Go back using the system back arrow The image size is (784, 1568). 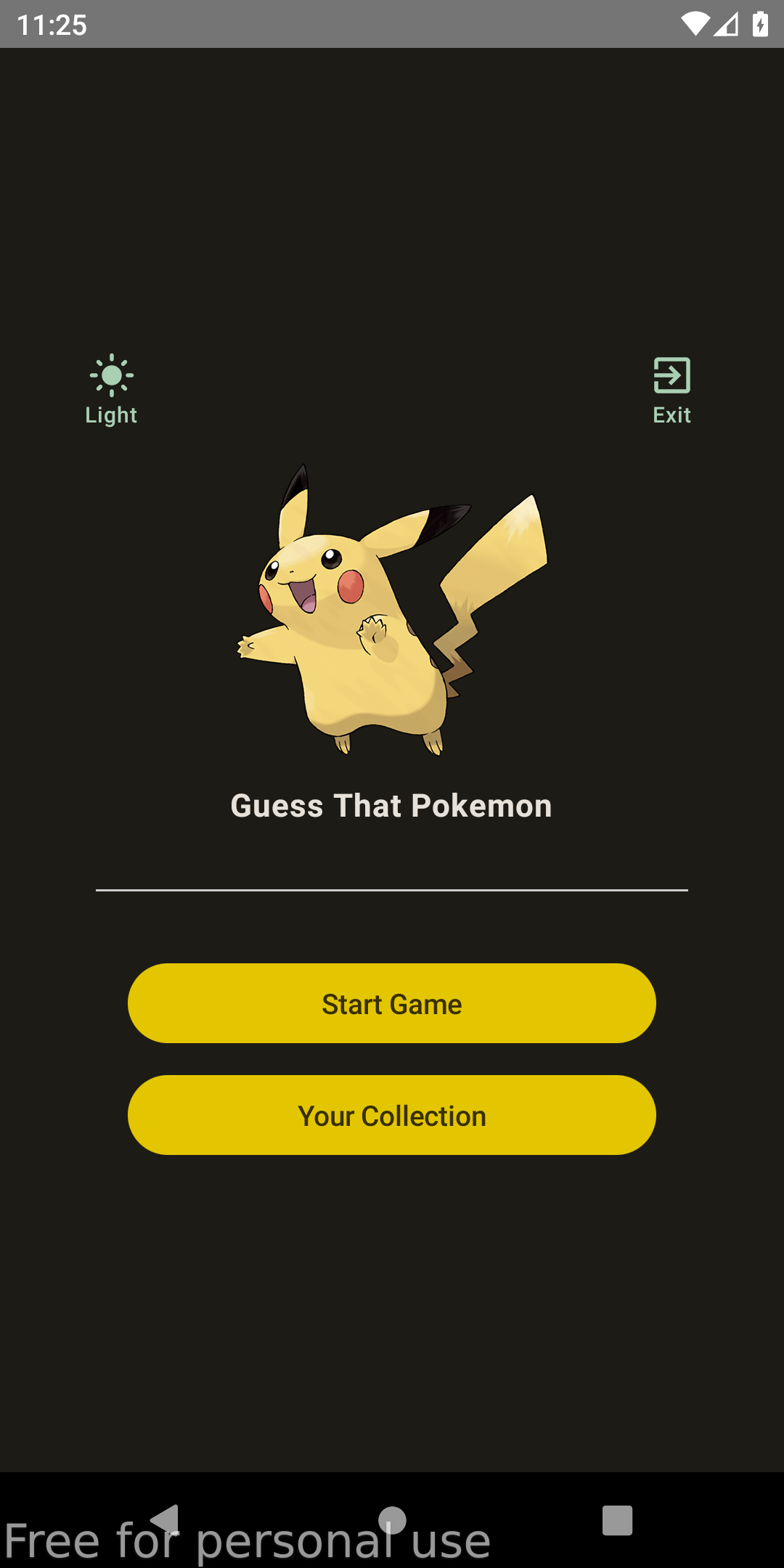point(166,1519)
